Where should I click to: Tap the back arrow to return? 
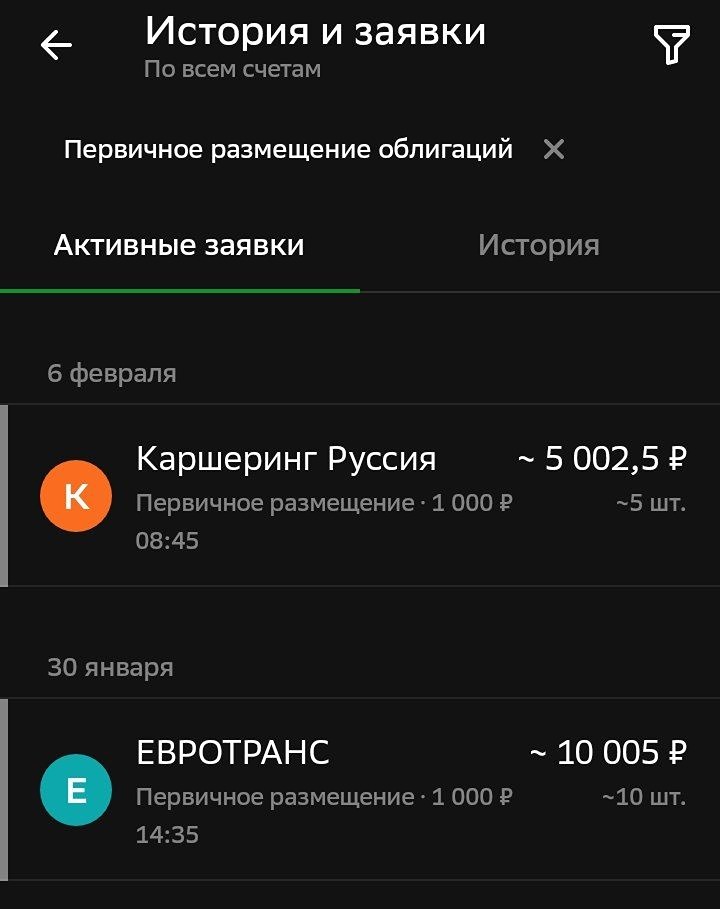click(x=57, y=44)
